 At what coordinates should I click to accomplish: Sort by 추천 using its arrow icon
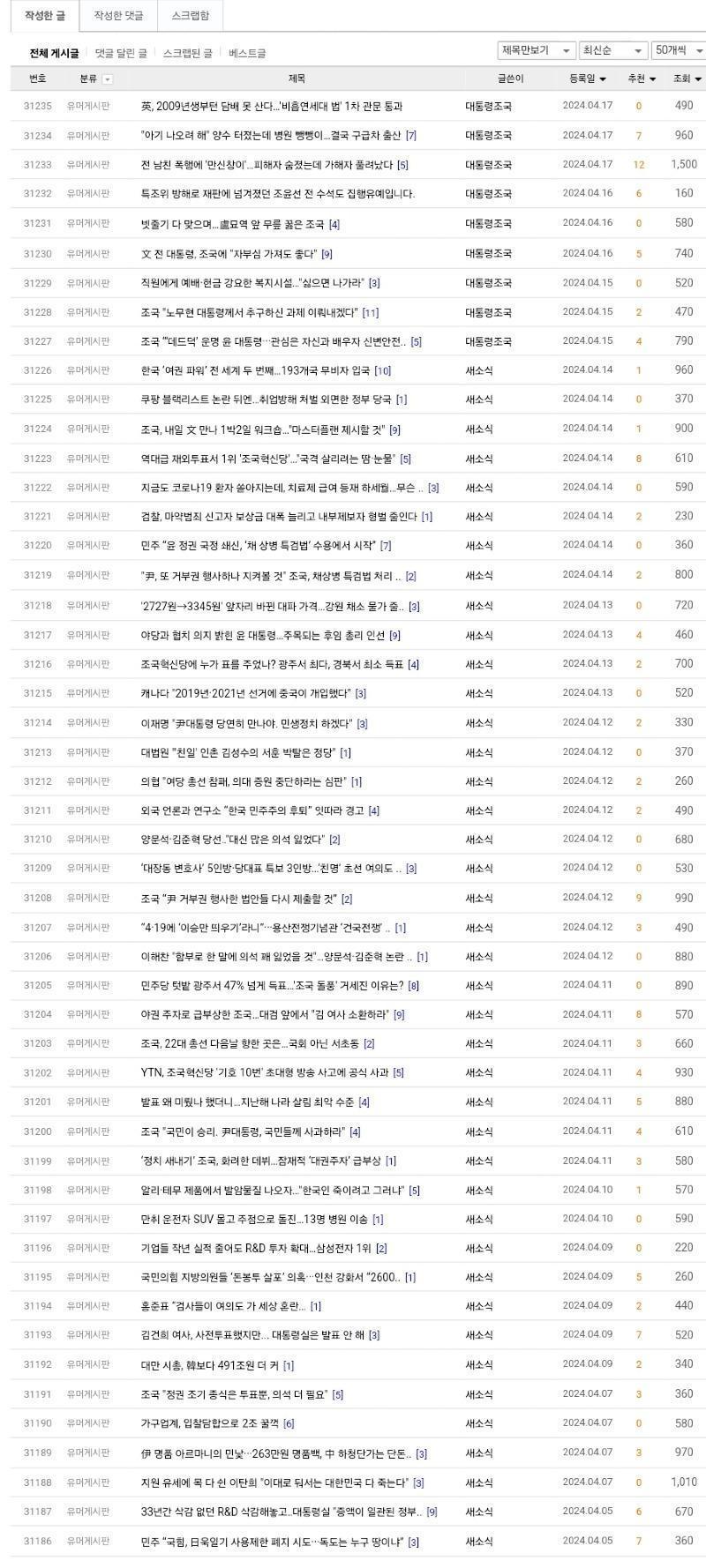click(653, 79)
